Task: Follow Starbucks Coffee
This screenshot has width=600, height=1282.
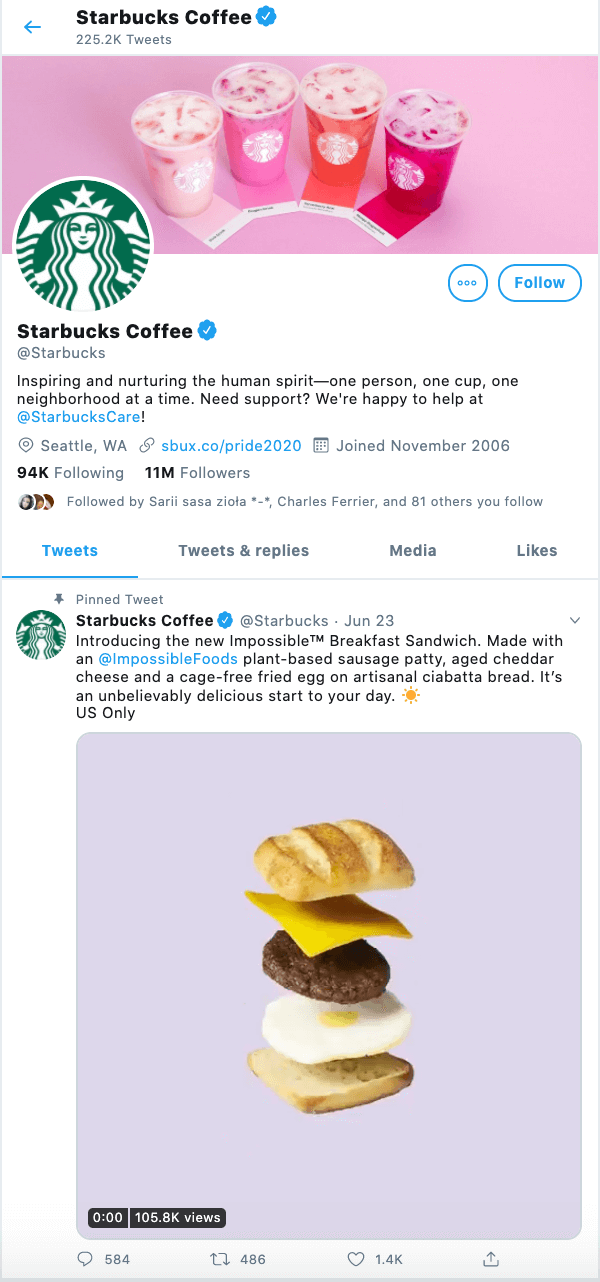Action: click(x=539, y=283)
